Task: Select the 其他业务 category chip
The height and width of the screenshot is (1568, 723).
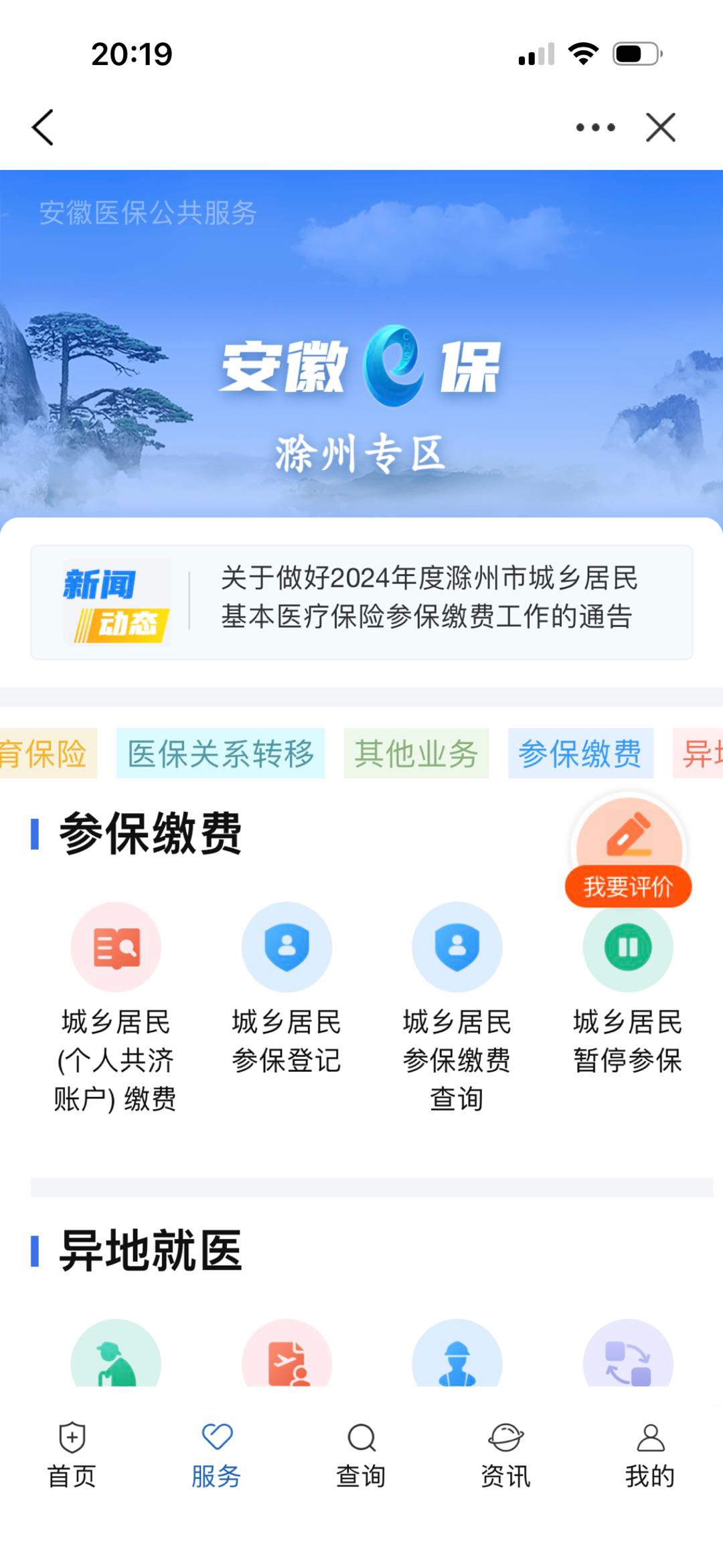Action: (416, 754)
